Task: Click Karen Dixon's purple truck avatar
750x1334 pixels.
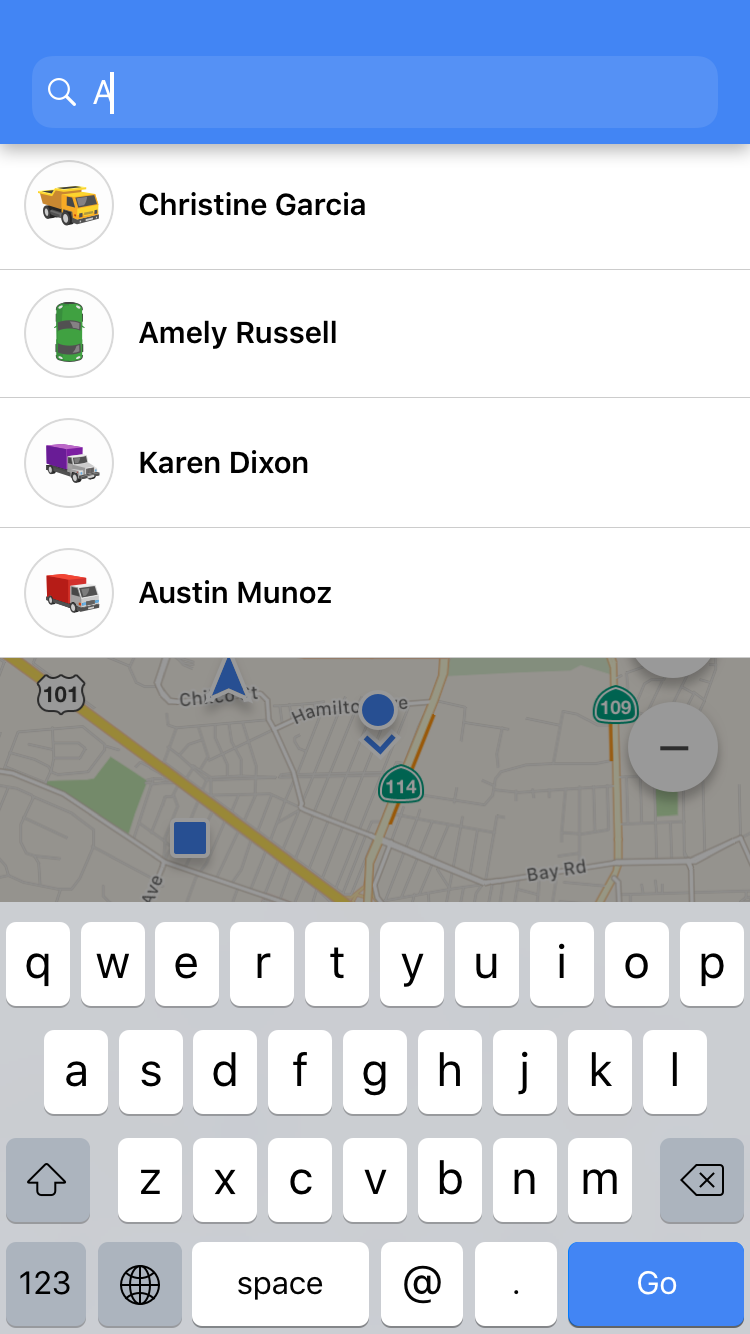Action: click(x=68, y=463)
